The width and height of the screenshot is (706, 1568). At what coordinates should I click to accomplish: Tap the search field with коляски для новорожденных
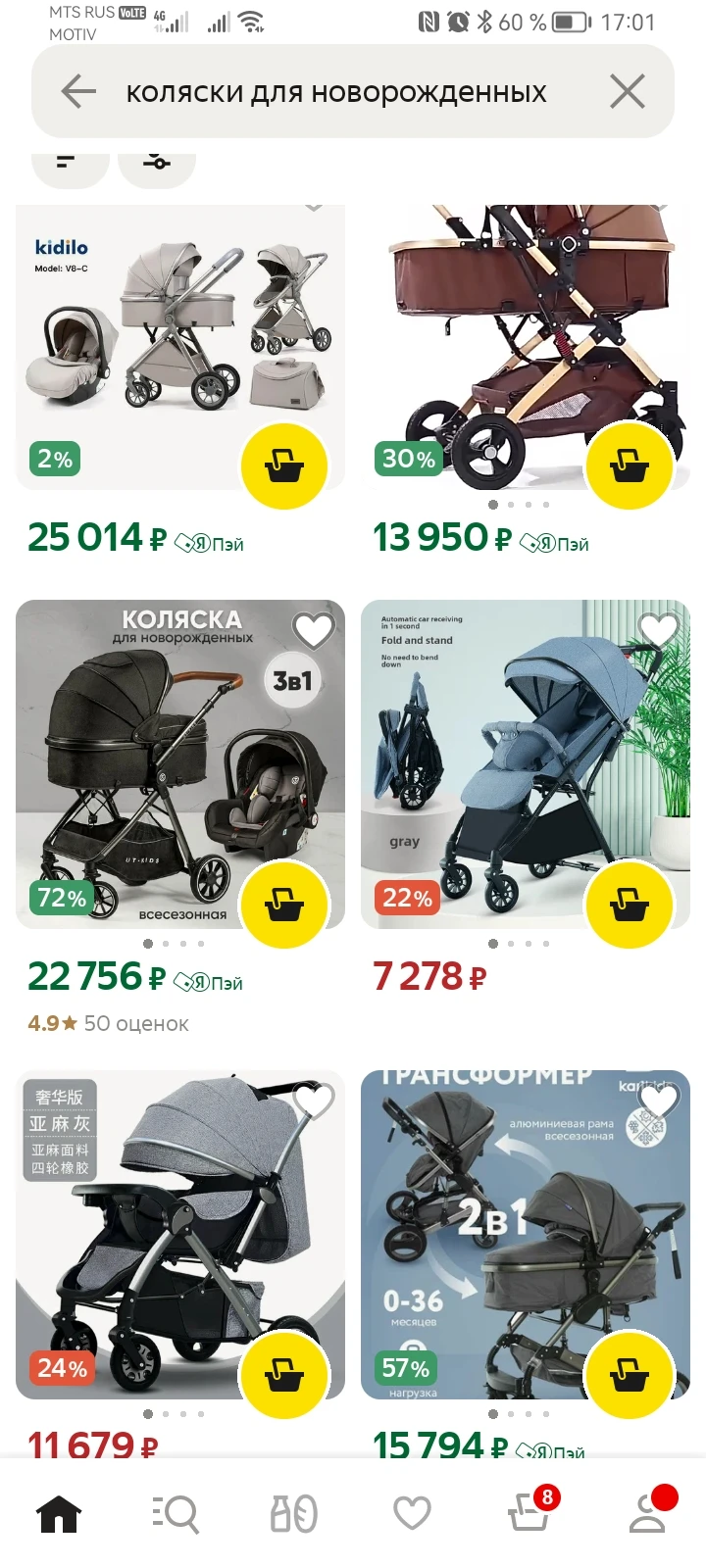pyautogui.click(x=335, y=92)
